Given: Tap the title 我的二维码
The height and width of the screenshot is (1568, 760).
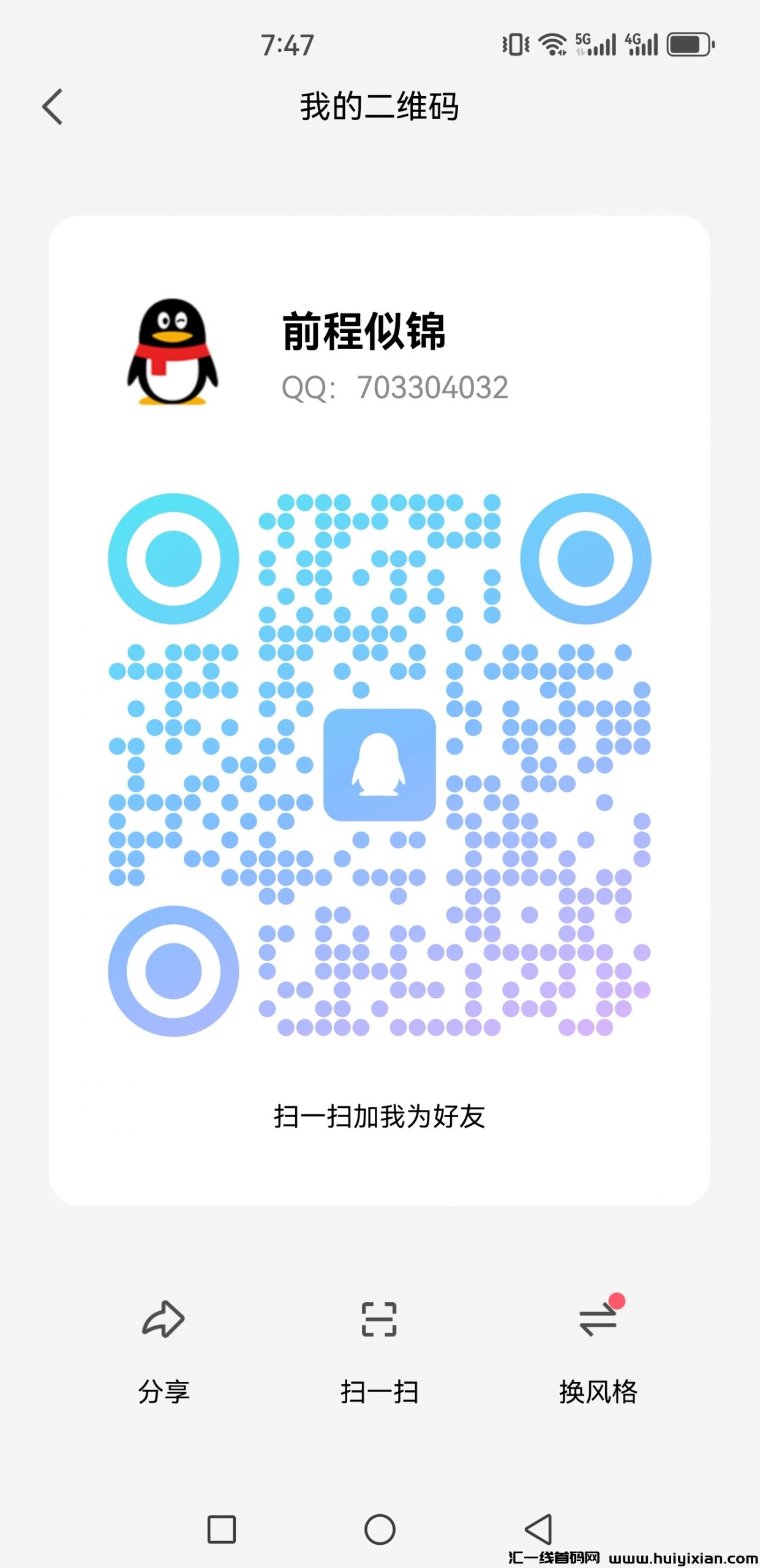Looking at the screenshot, I should point(380,106).
